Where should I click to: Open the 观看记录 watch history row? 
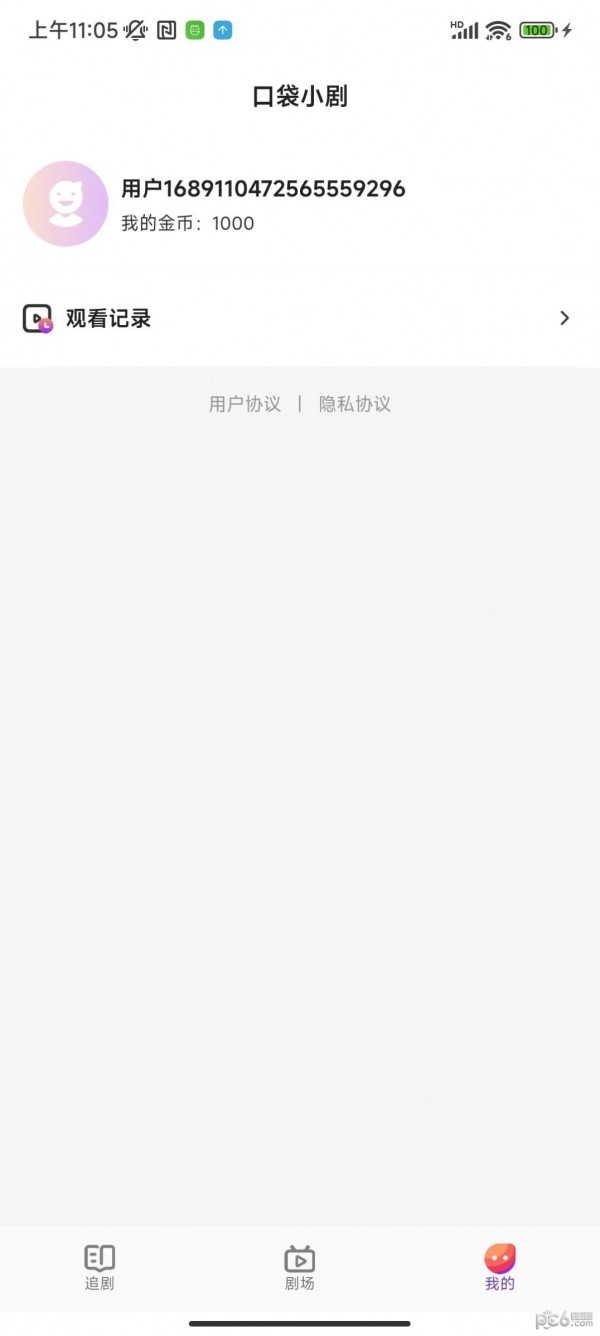(x=300, y=318)
